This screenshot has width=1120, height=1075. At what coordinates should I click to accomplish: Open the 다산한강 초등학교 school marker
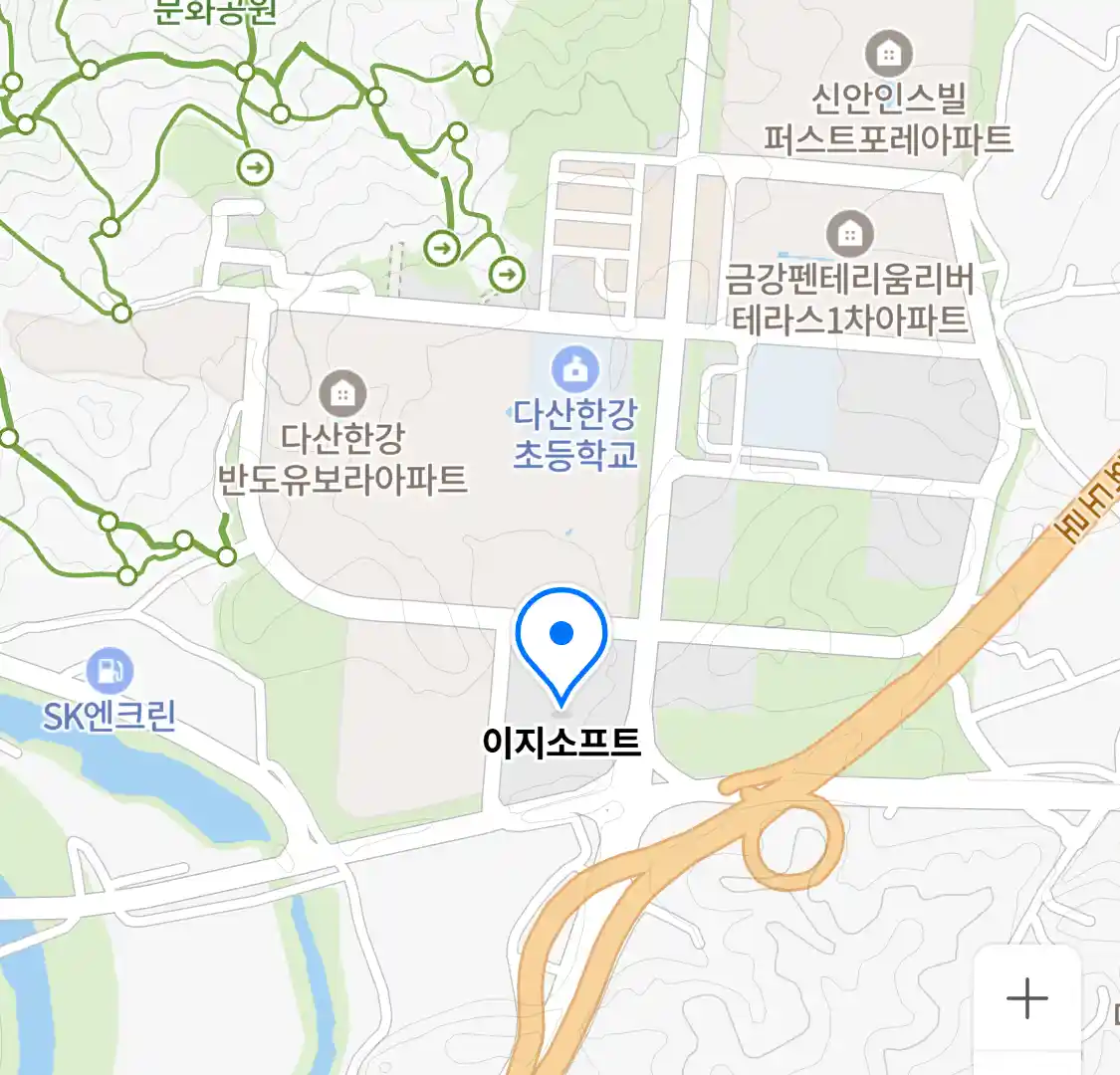[575, 371]
